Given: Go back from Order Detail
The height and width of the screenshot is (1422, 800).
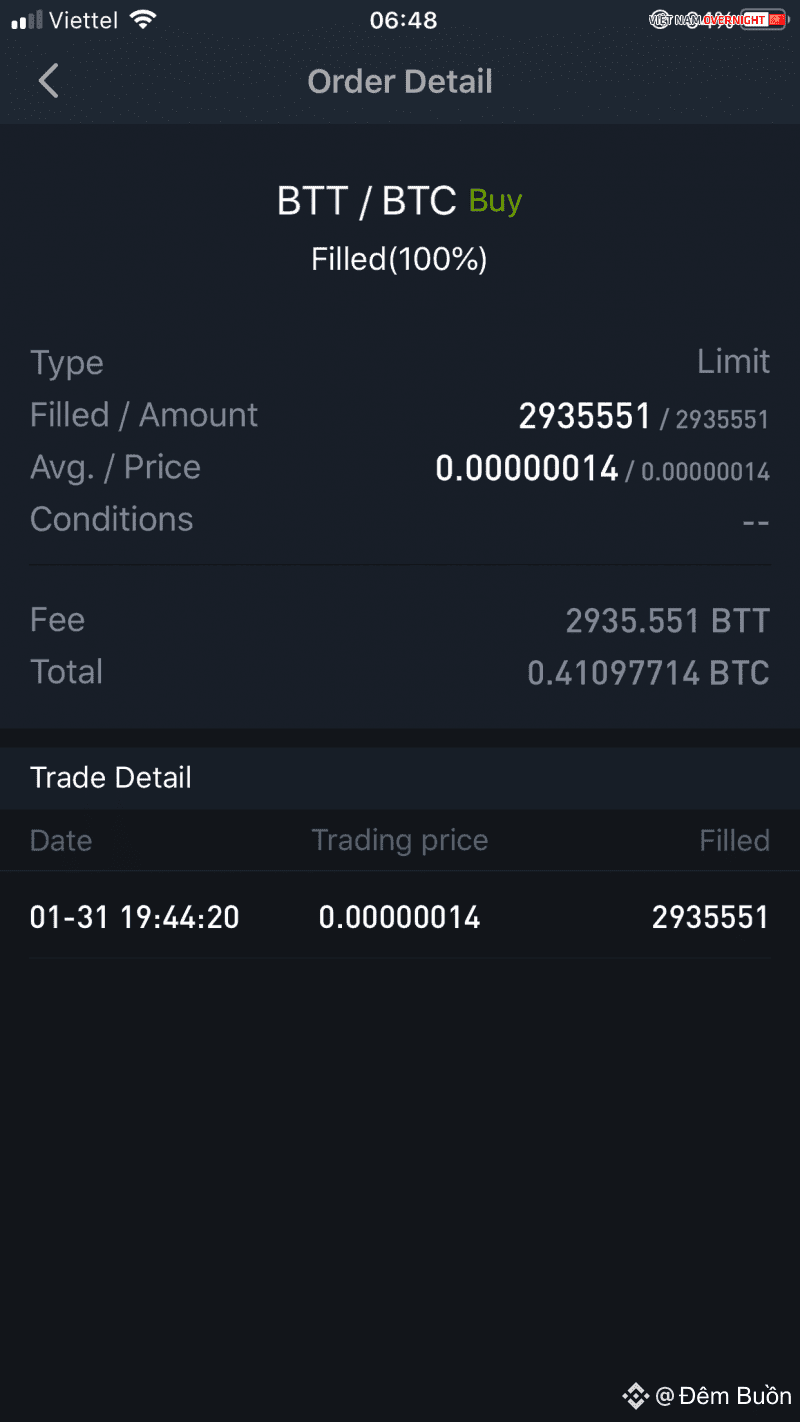Looking at the screenshot, I should (48, 81).
